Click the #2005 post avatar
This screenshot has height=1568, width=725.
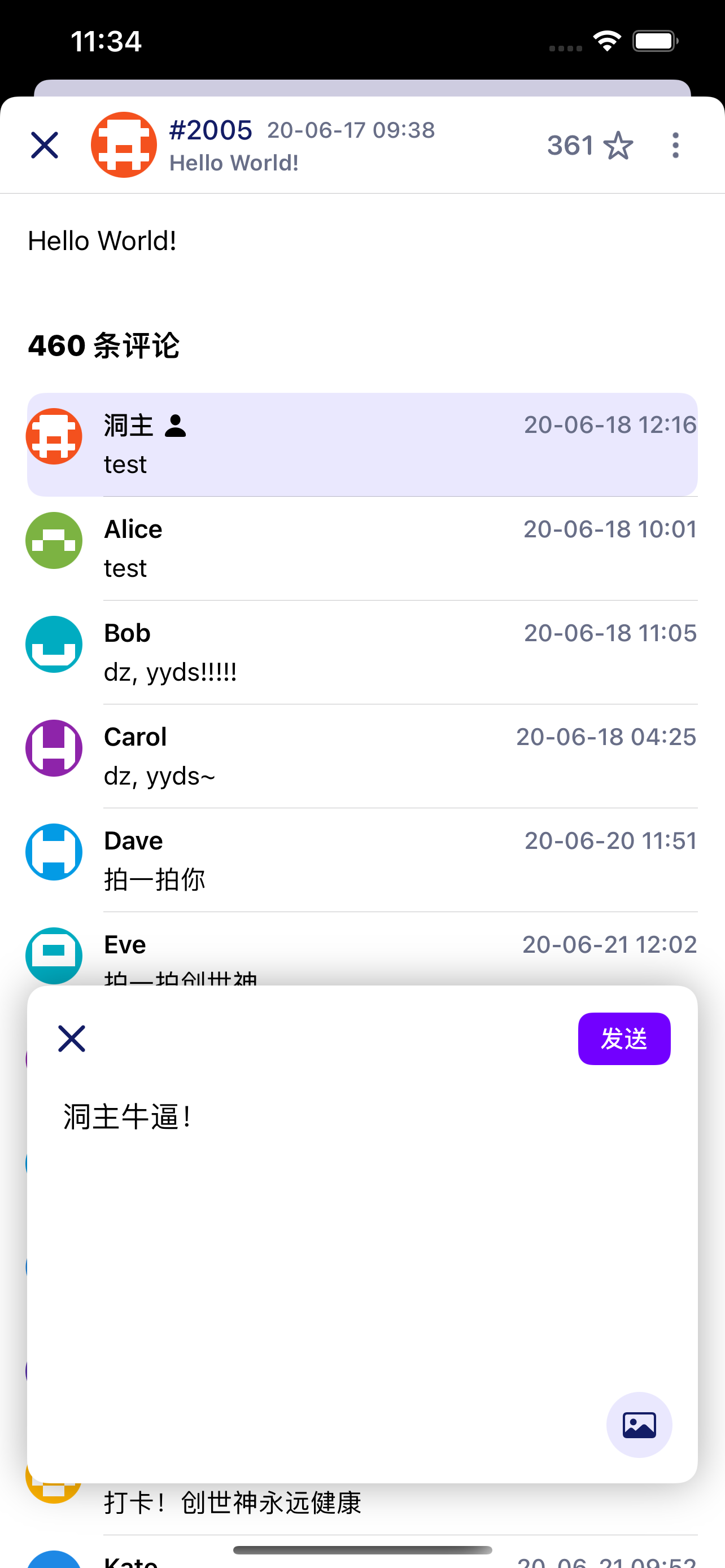124,145
